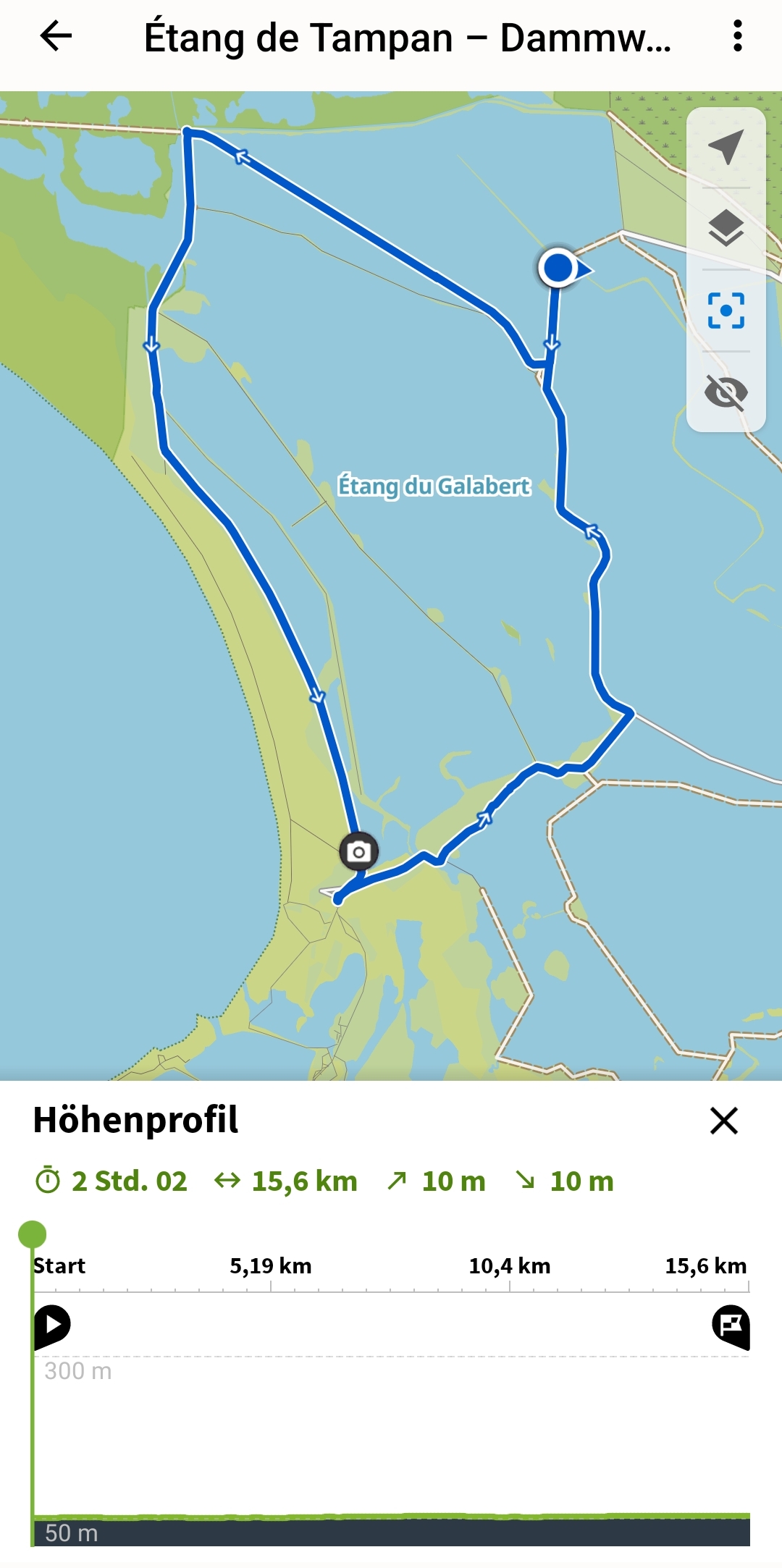
Task: Tap the location arrow button on the map
Action: pos(726,147)
